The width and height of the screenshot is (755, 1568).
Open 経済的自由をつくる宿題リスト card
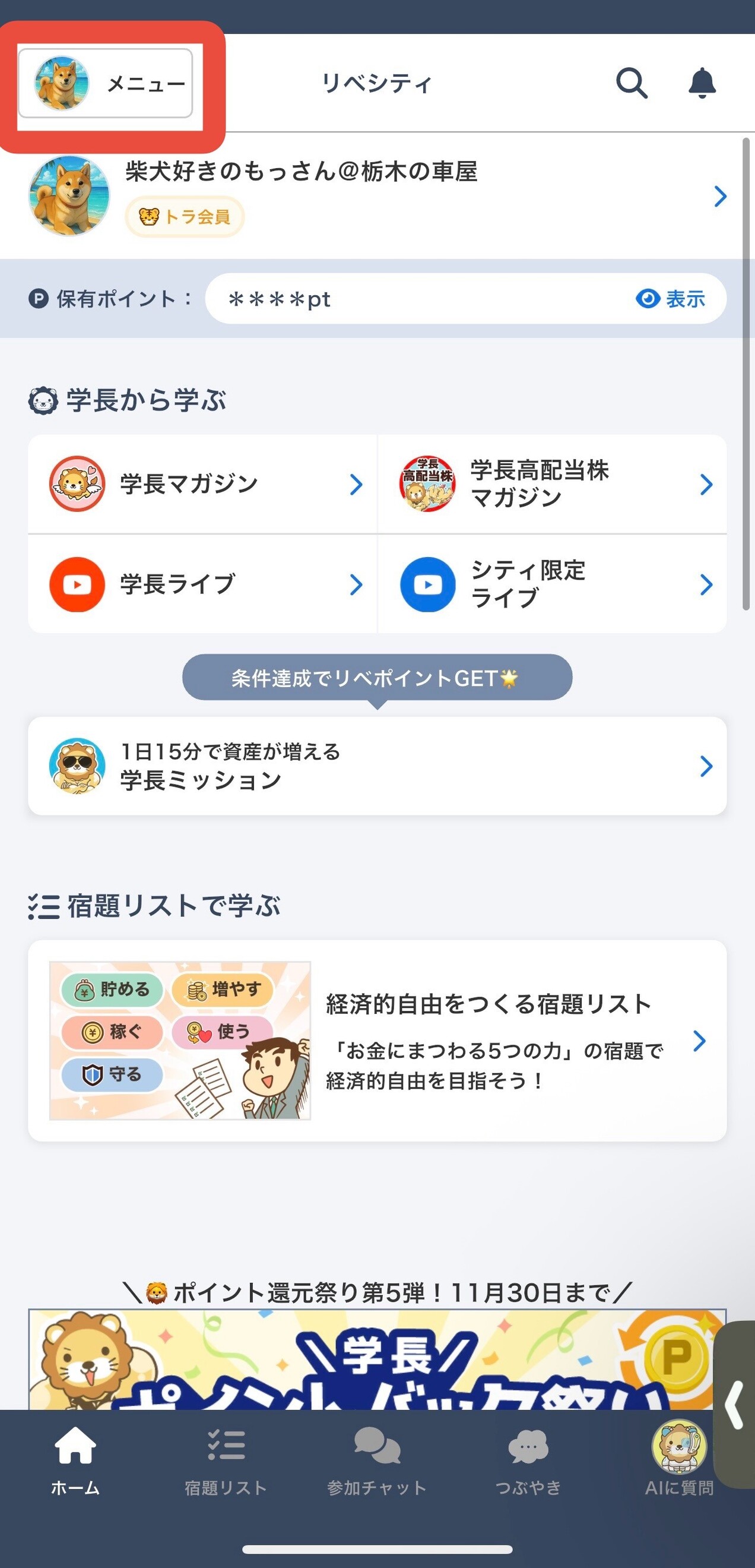377,1040
